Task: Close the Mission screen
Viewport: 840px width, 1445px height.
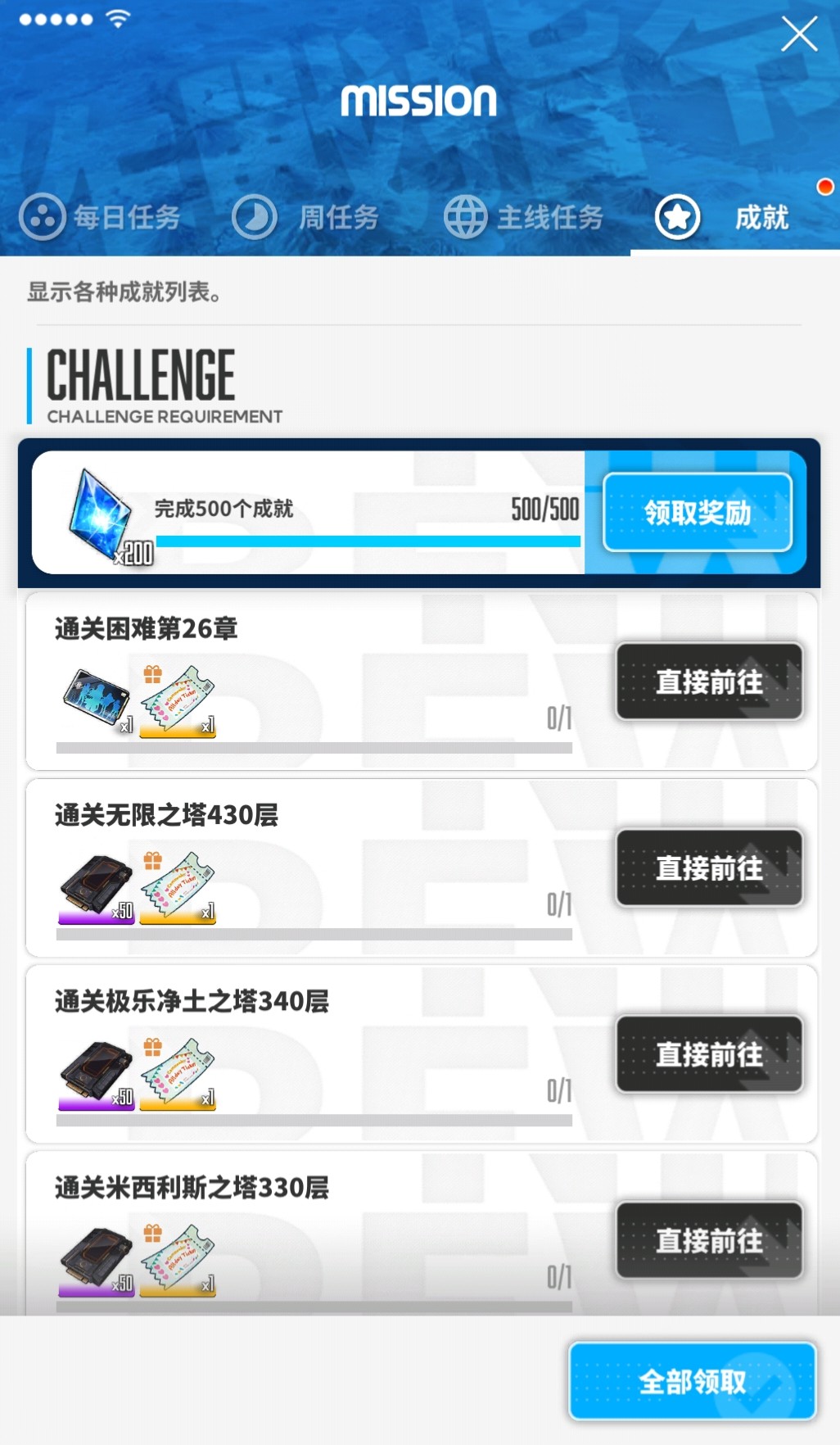Action: coord(798,34)
